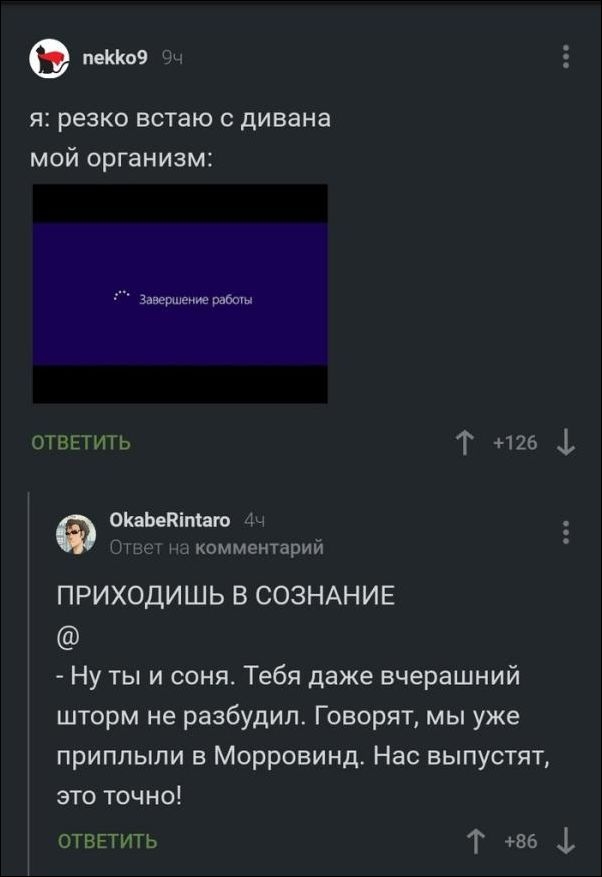This screenshot has height=877, width=602.
Task: Open overflow menu on nekko9's comment
Action: pos(566,57)
